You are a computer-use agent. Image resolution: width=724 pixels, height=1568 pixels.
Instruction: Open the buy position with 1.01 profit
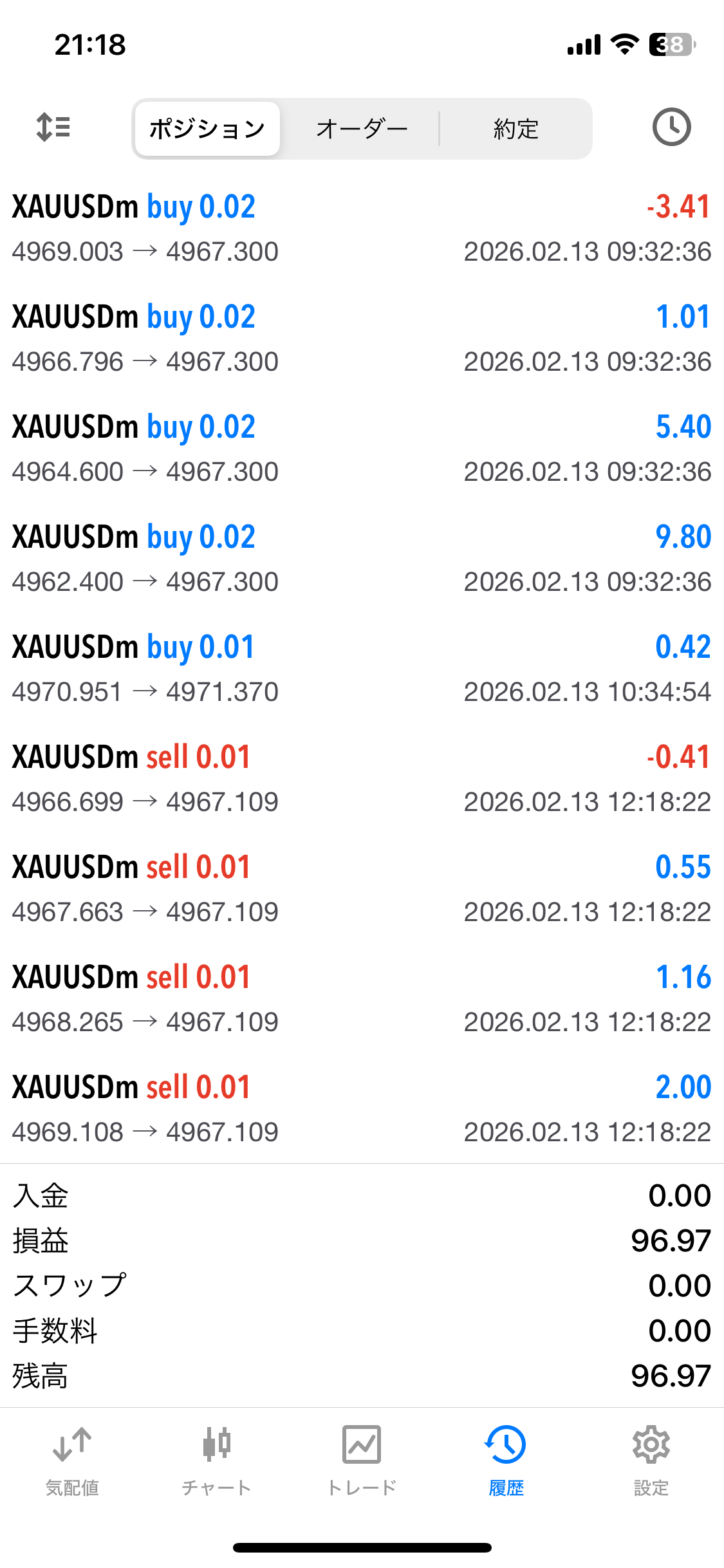(x=362, y=339)
